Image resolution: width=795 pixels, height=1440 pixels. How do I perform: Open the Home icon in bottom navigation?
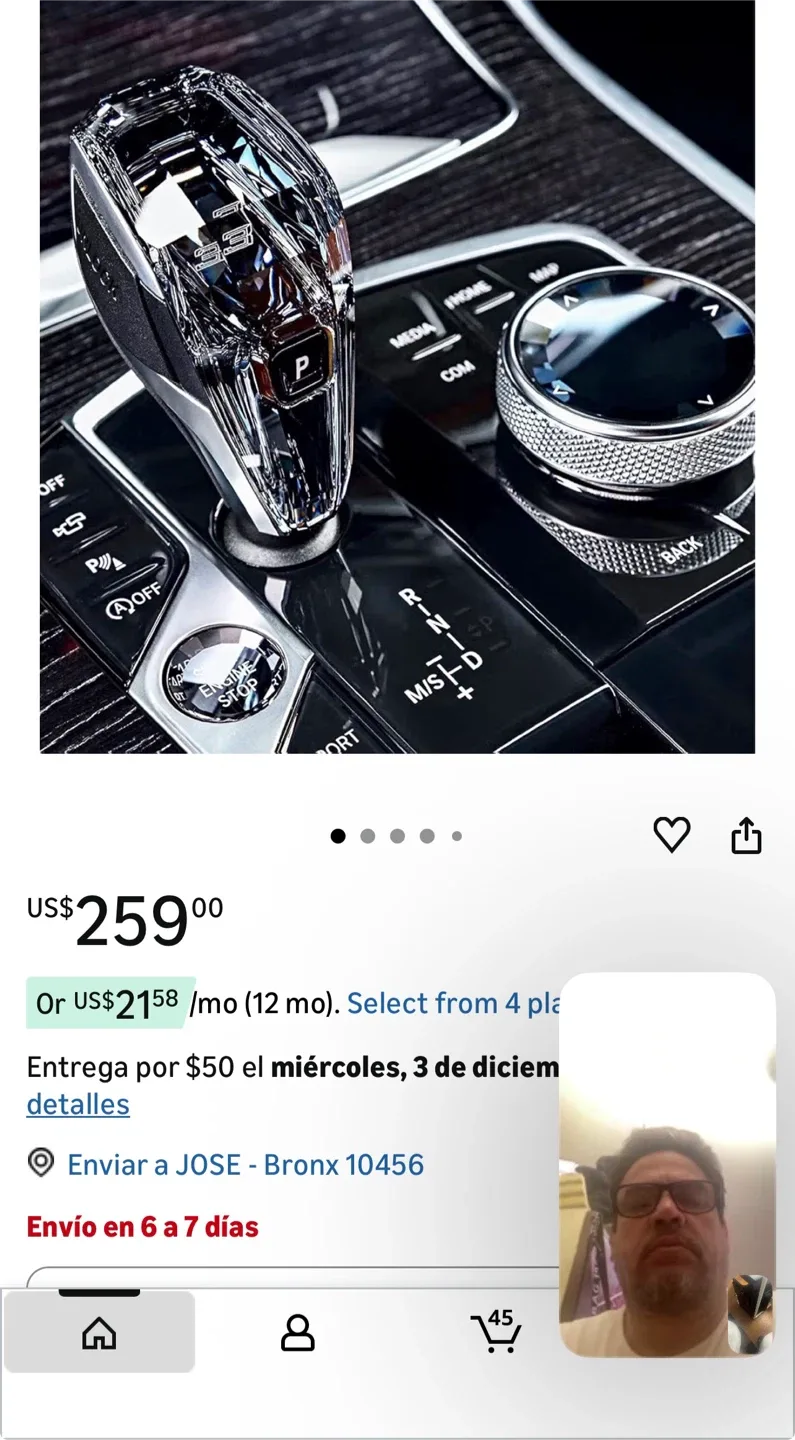[x=99, y=1331]
